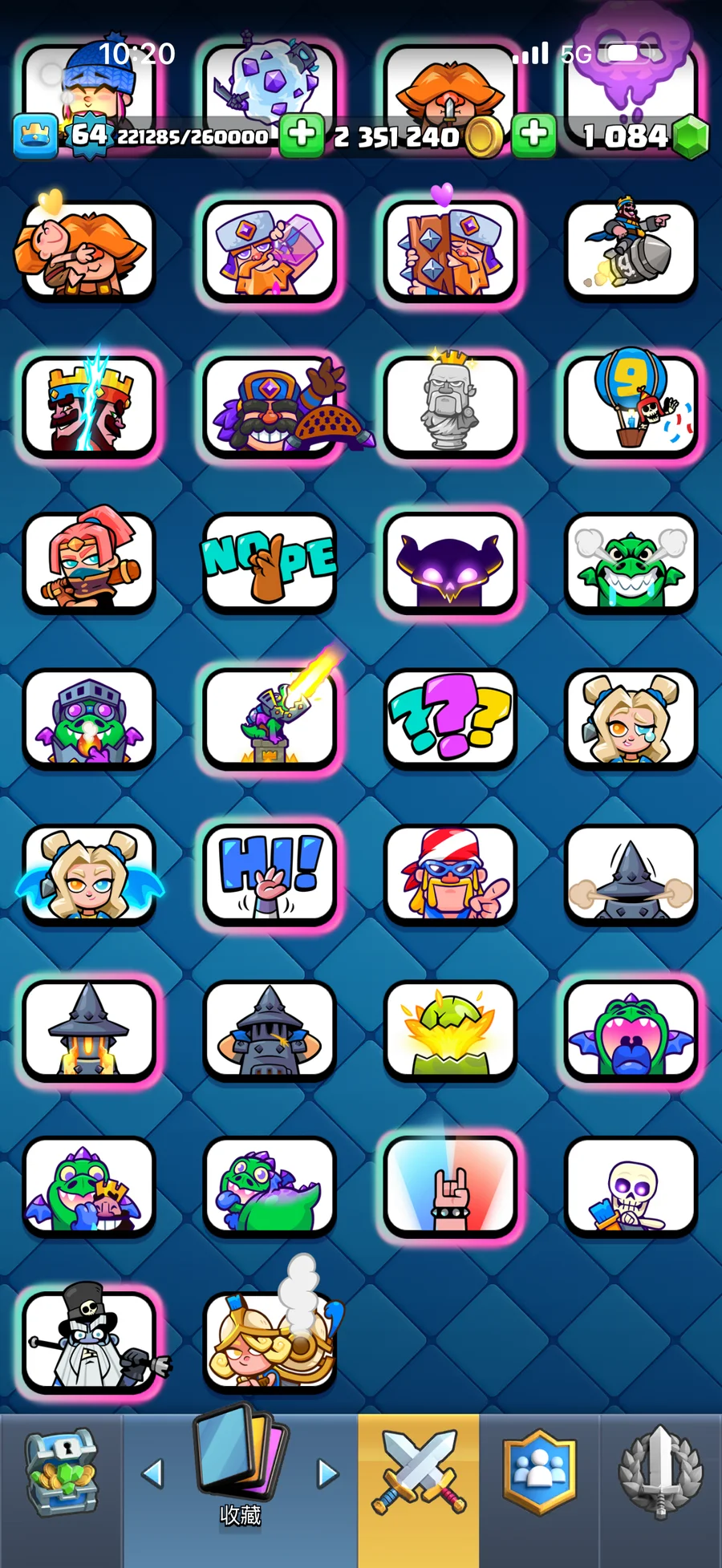Viewport: 722px width, 1568px height.
Task: Choose the colorful question marks emote
Action: [x=450, y=719]
